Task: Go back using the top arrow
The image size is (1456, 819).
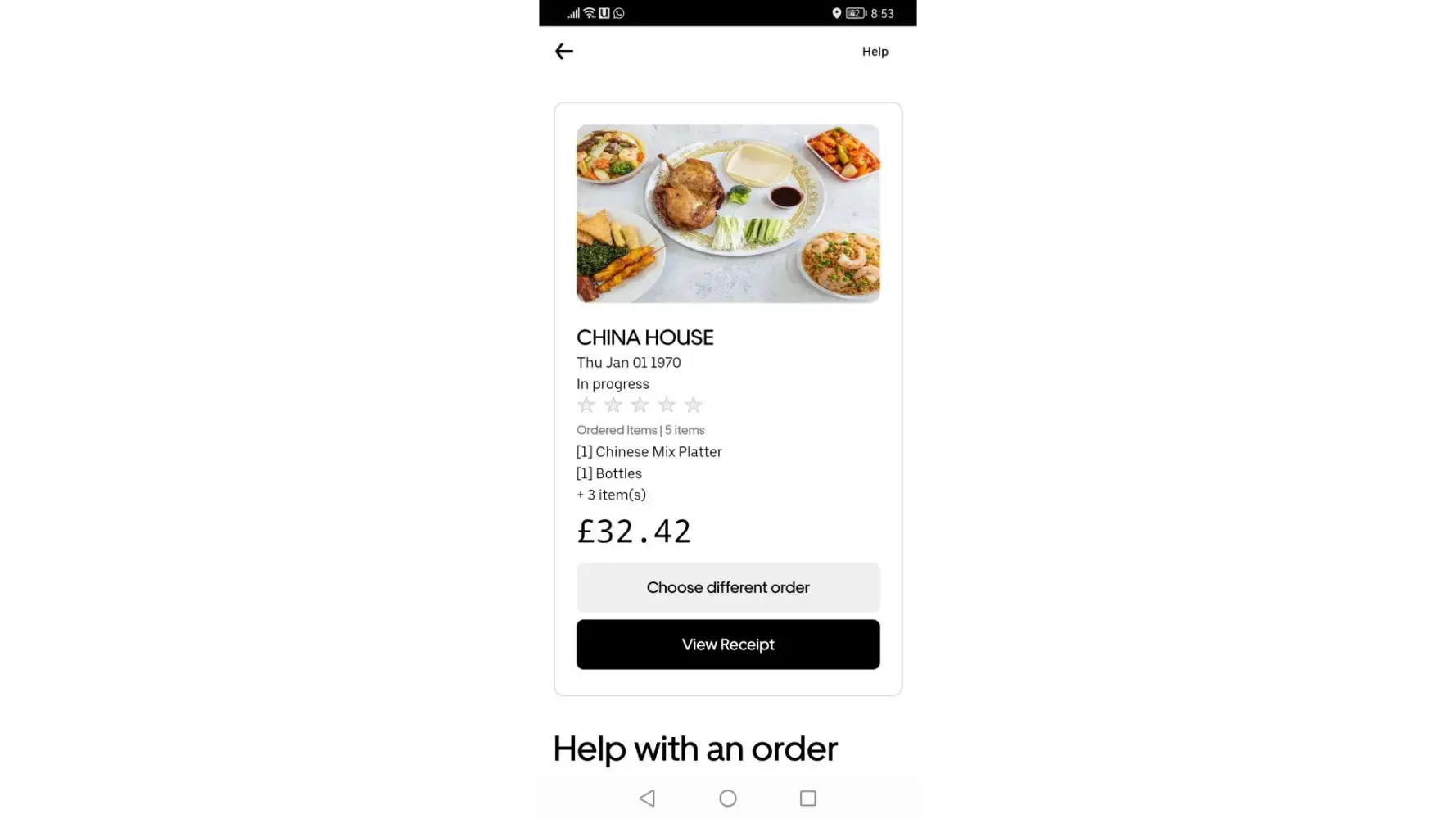Action: 564,52
